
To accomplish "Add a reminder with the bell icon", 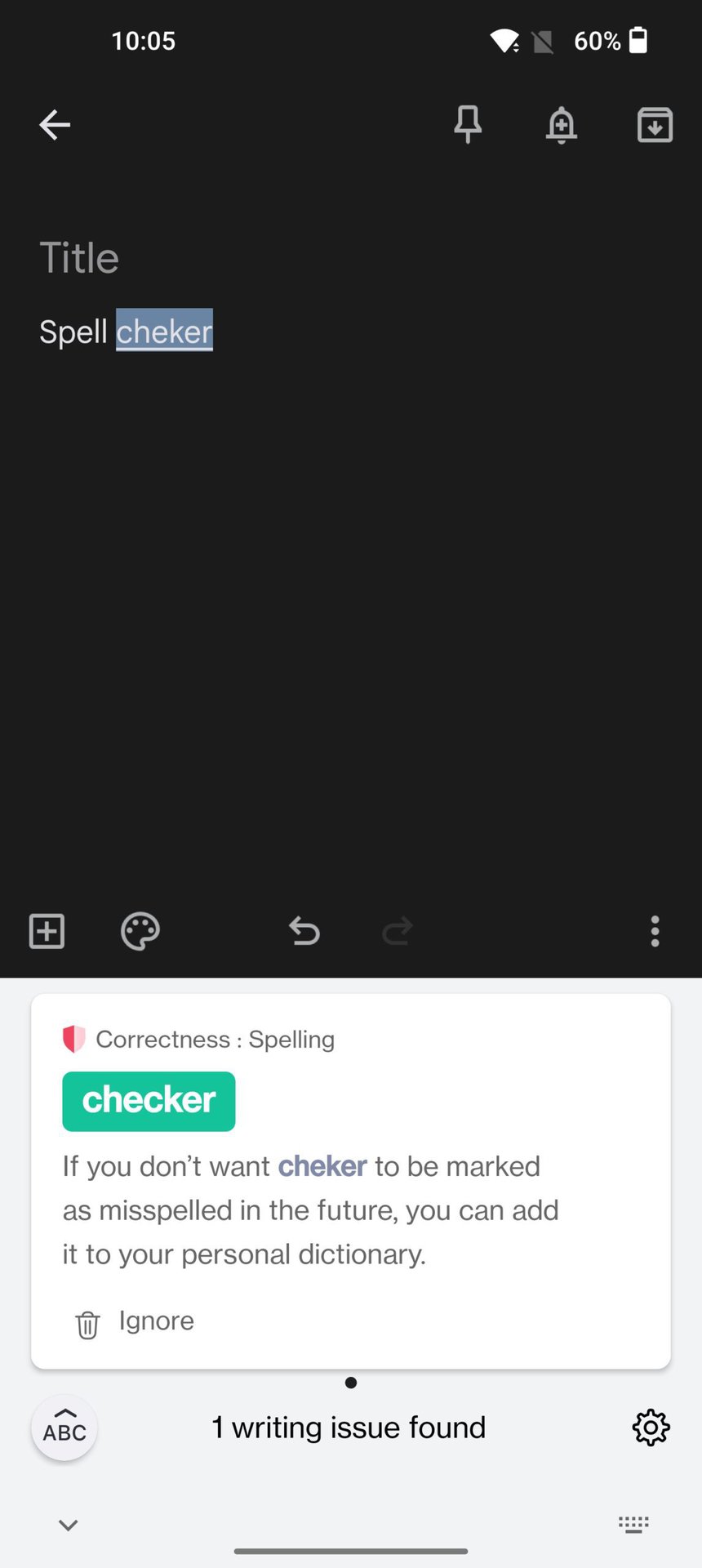I will [561, 125].
